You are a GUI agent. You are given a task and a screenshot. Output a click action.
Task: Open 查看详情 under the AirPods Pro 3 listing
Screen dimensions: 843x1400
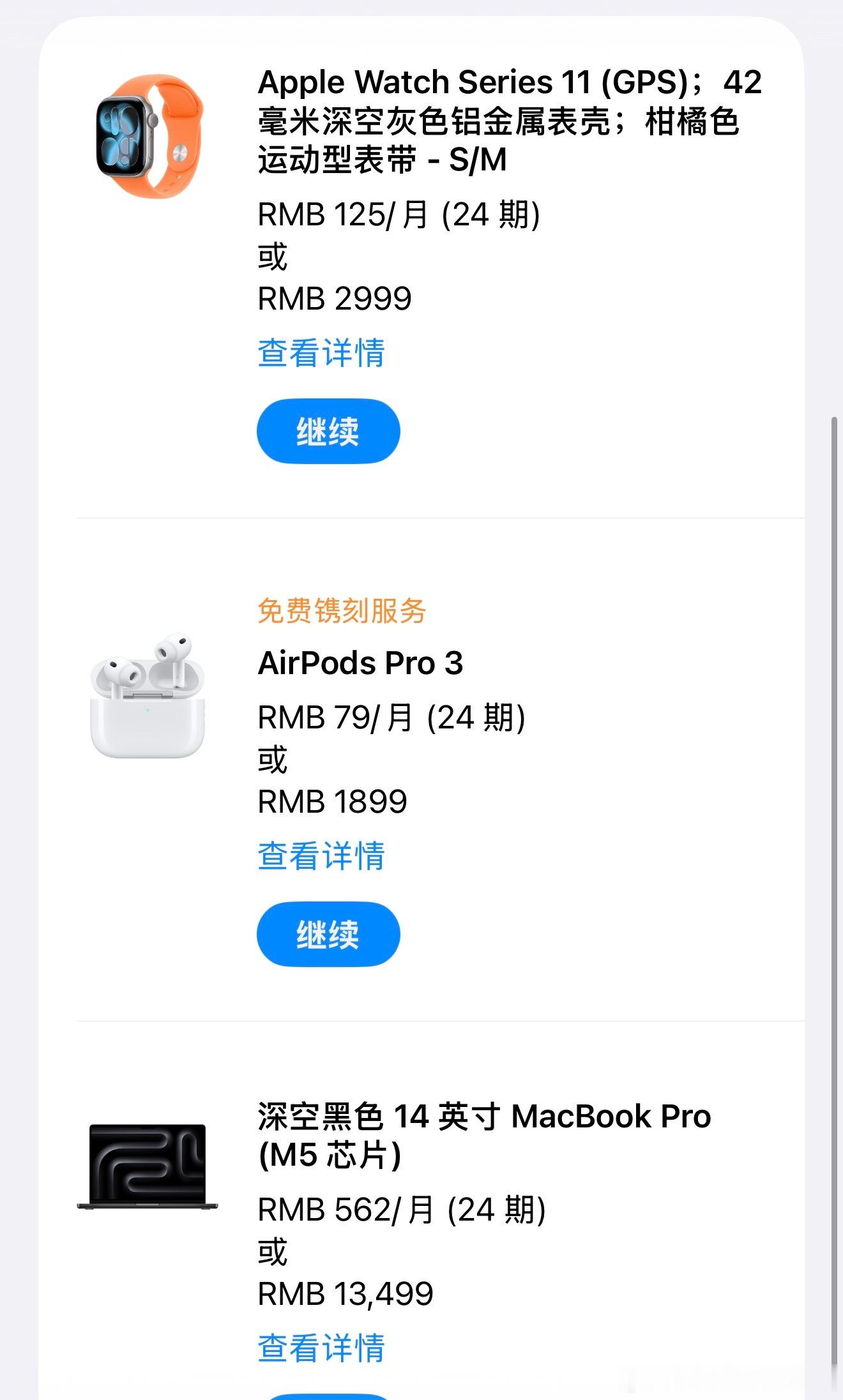pos(321,855)
